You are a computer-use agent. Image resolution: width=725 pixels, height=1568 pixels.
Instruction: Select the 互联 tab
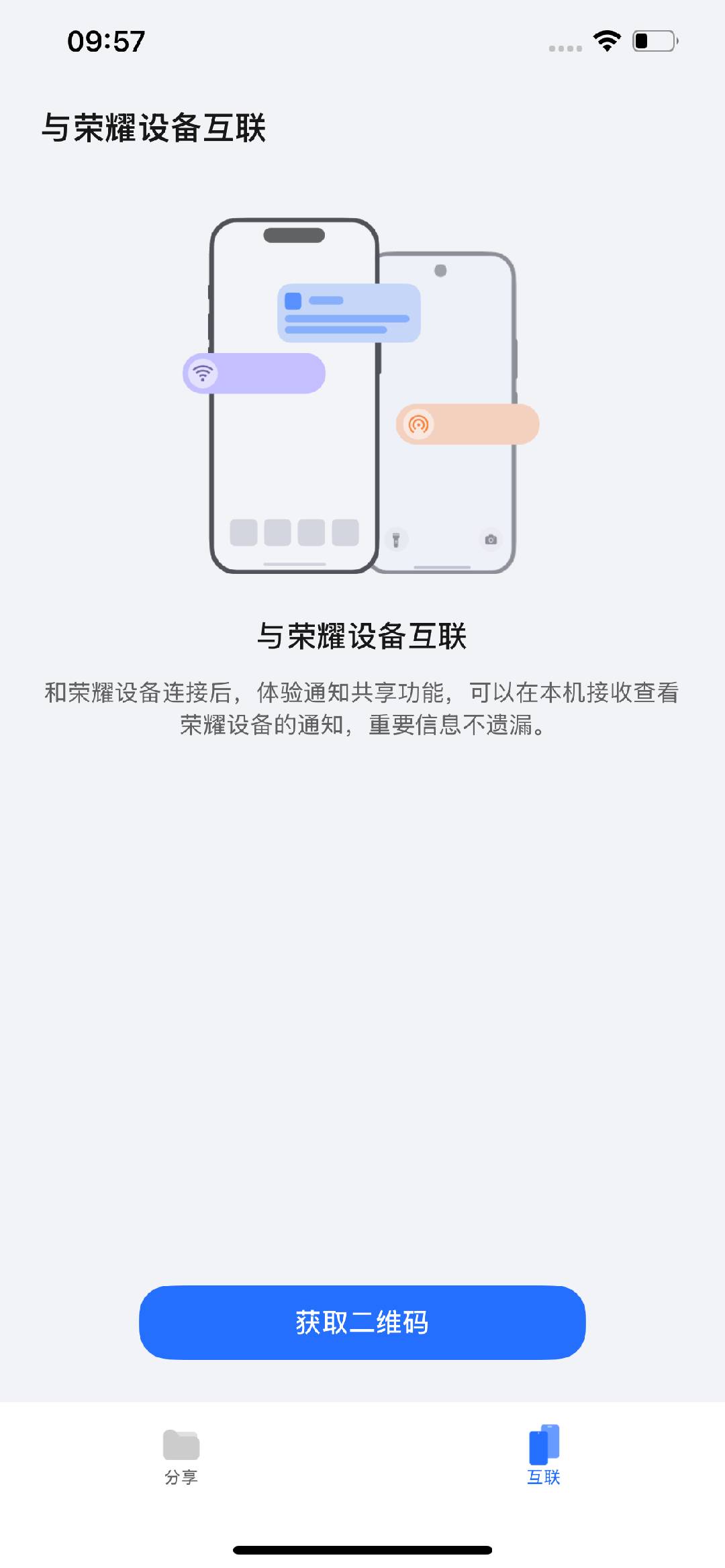pyautogui.click(x=544, y=1455)
